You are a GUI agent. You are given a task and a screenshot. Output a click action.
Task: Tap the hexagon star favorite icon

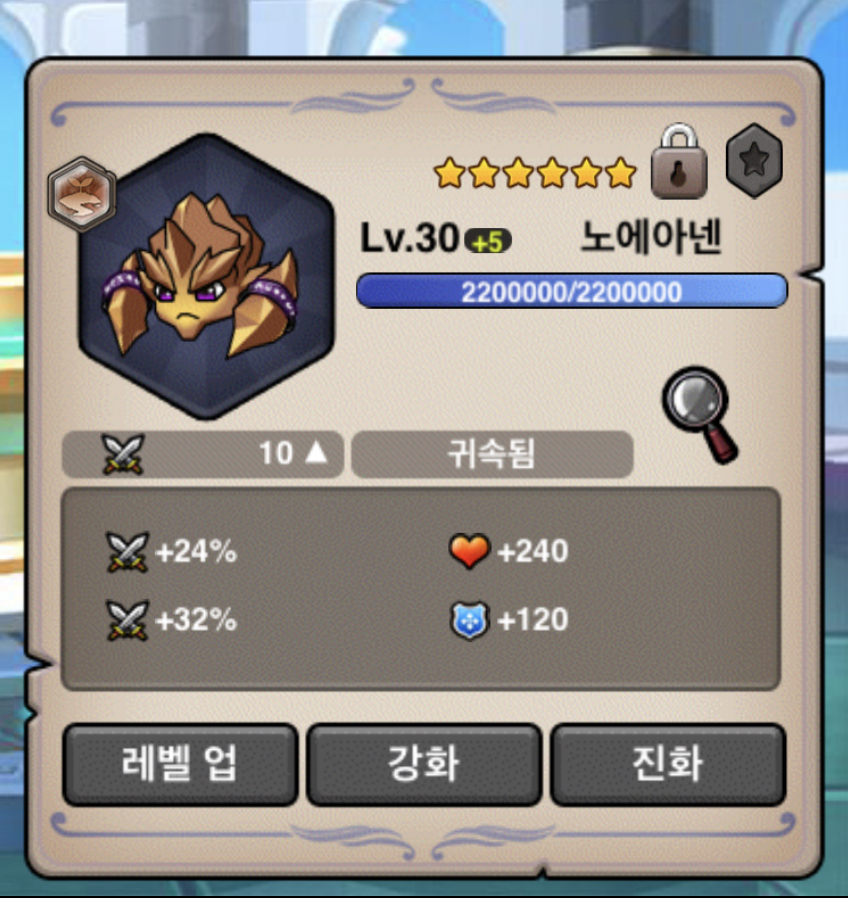point(753,160)
